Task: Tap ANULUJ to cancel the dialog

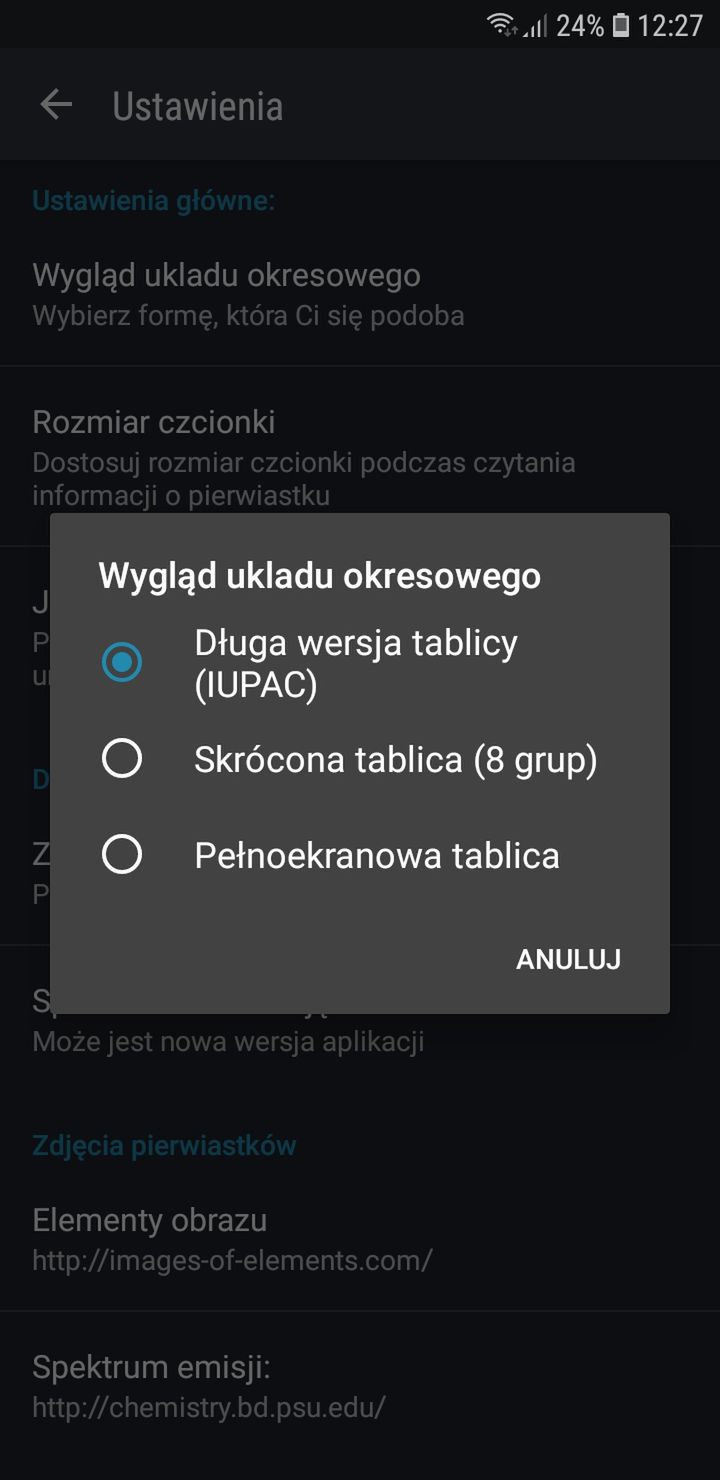Action: tap(568, 960)
